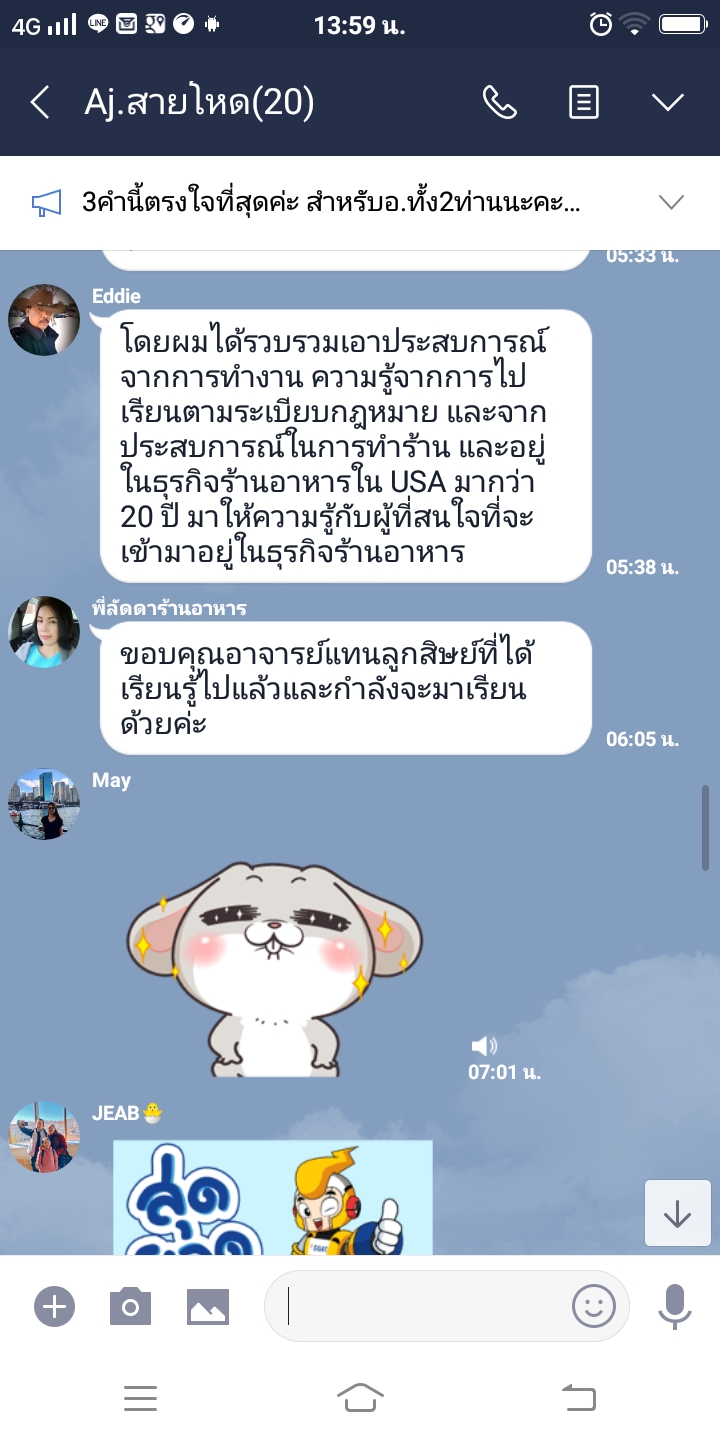Open the photo gallery picker
The image size is (720, 1440).
pyautogui.click(x=208, y=1306)
